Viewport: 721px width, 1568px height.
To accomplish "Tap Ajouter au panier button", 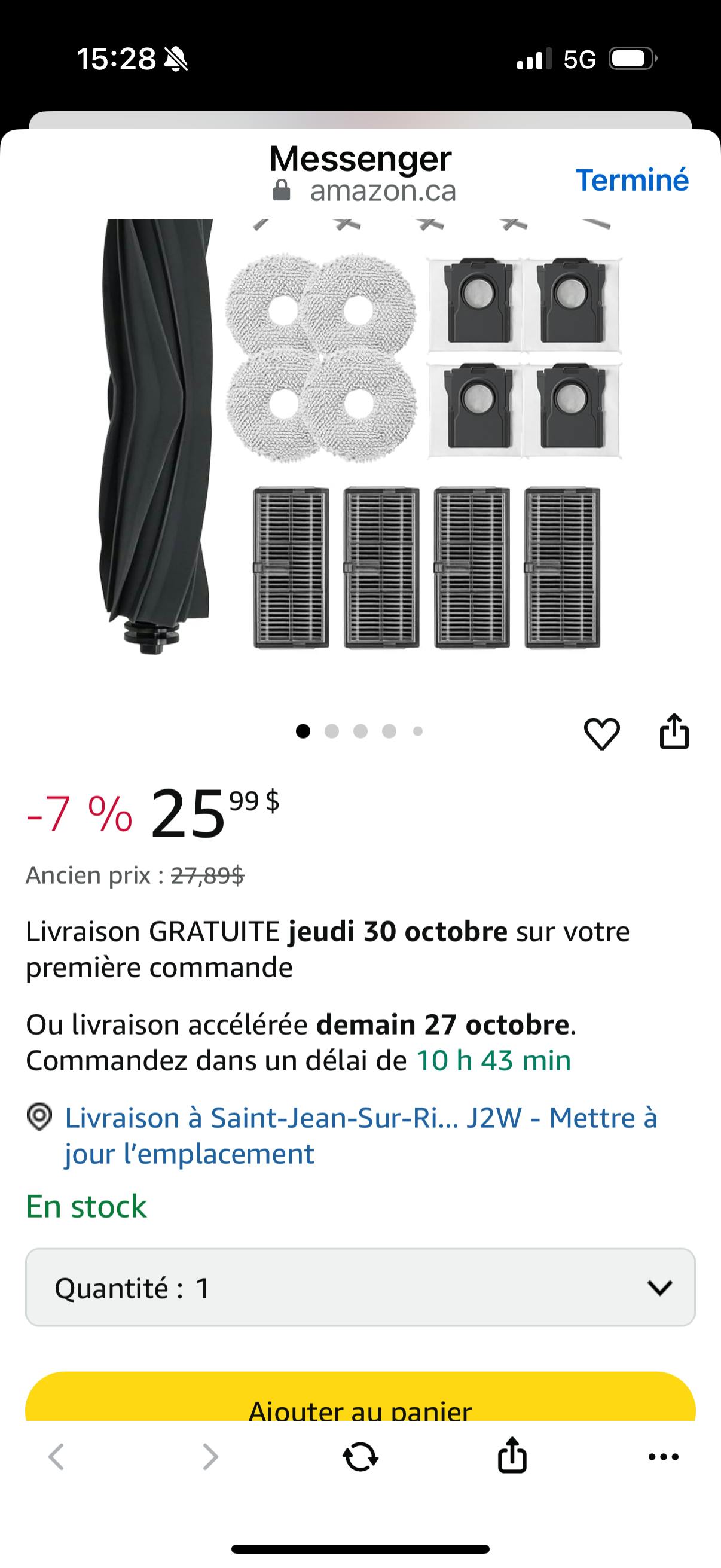I will tap(360, 1401).
